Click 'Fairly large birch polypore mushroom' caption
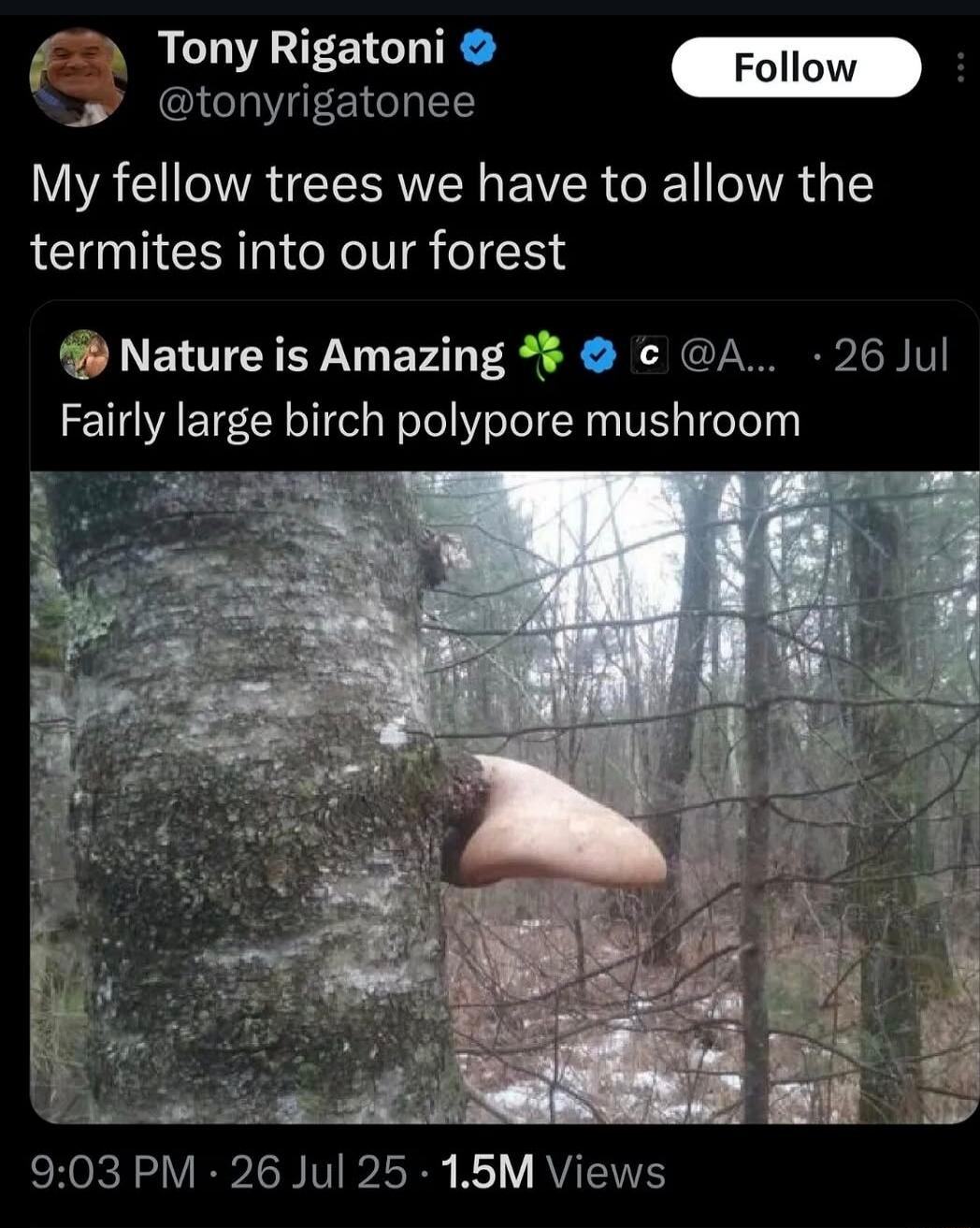980x1228 pixels. pos(430,420)
